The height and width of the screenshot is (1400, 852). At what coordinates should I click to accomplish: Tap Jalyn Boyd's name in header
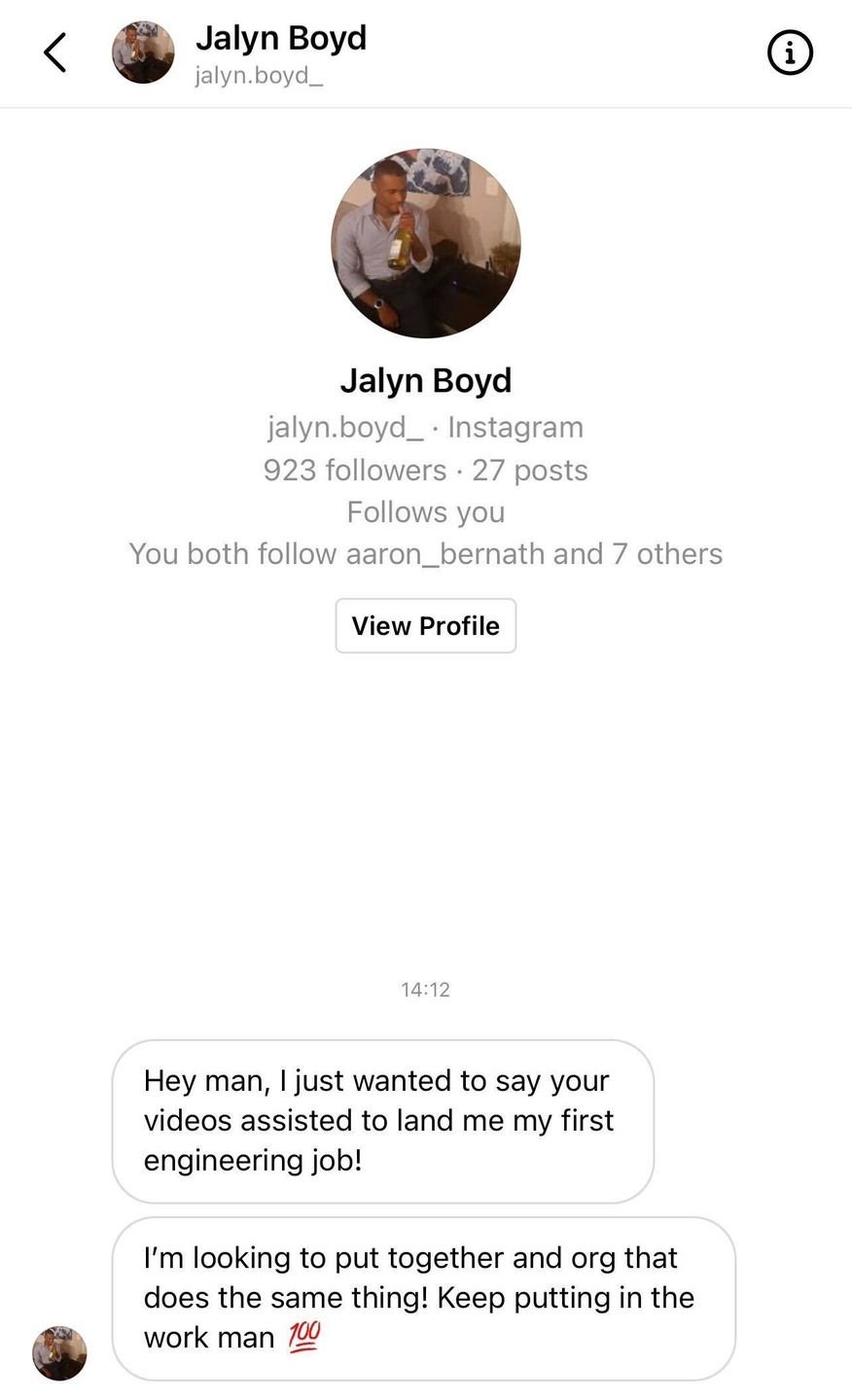pos(281,38)
